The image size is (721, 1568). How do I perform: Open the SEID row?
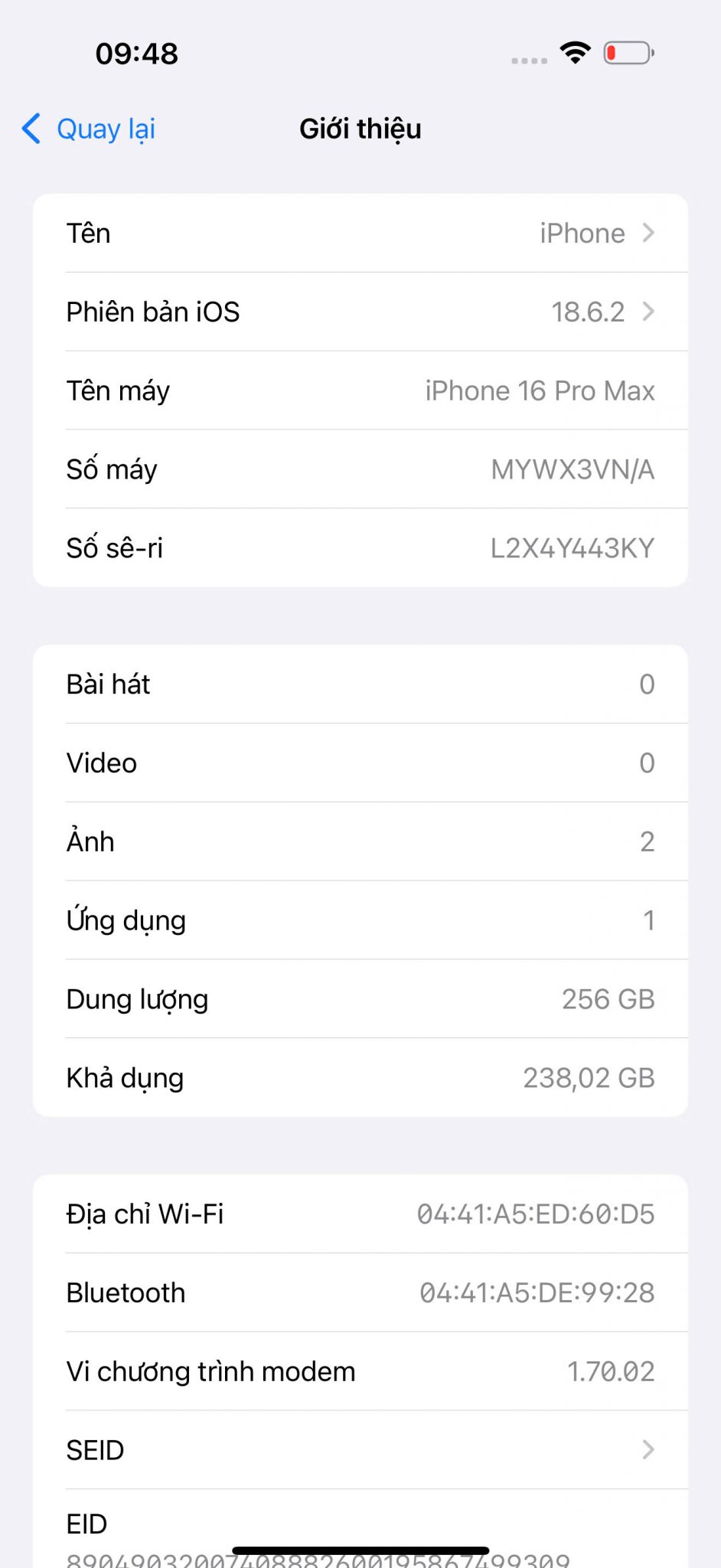[360, 1450]
